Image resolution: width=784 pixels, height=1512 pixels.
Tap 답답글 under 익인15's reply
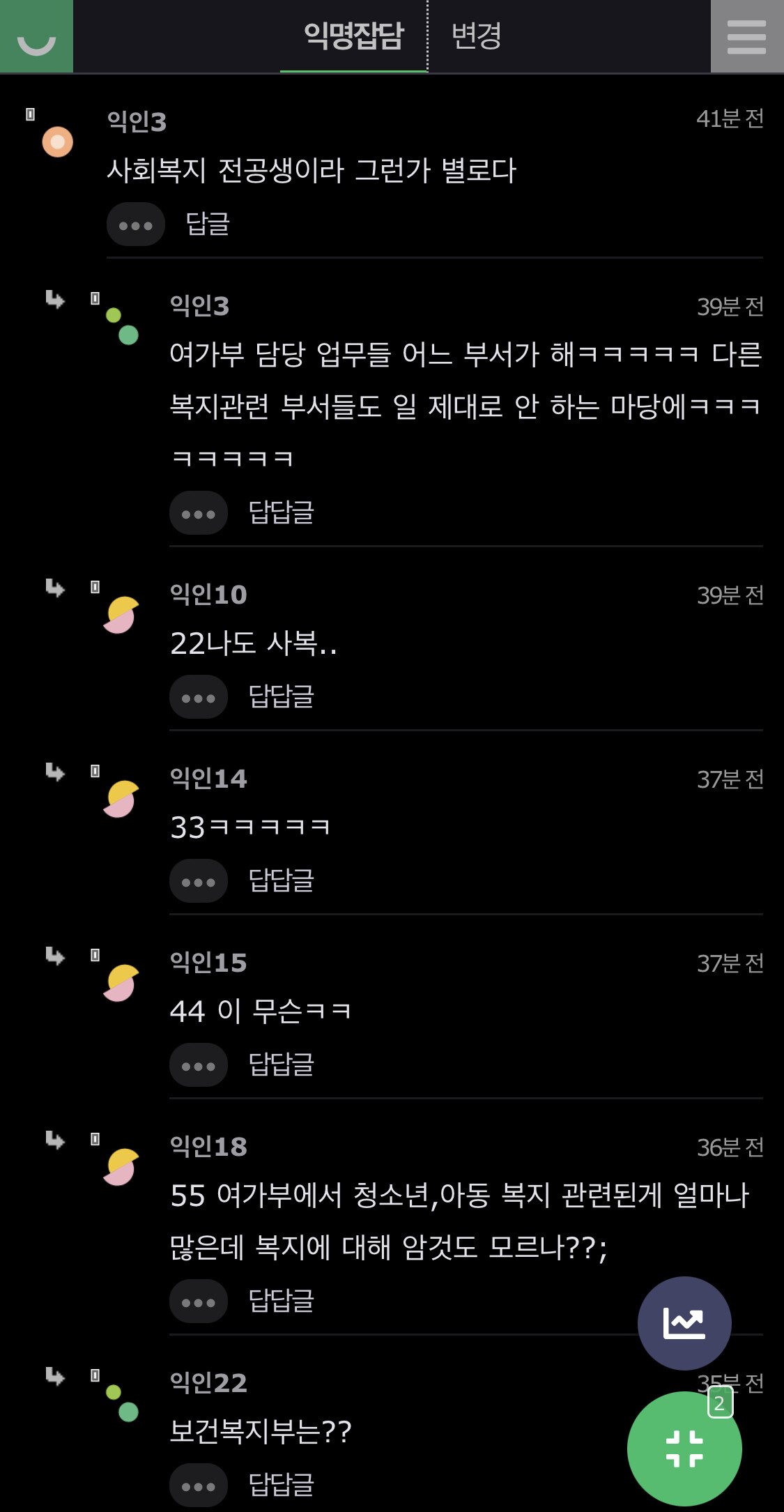pos(282,1065)
